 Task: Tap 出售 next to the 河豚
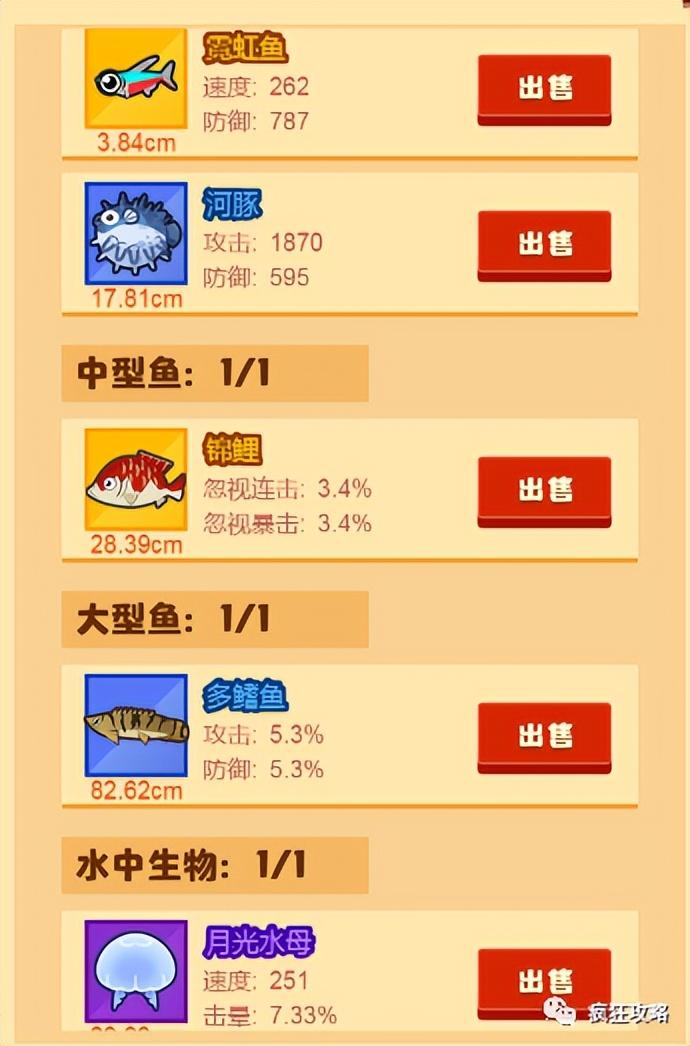pyautogui.click(x=544, y=244)
